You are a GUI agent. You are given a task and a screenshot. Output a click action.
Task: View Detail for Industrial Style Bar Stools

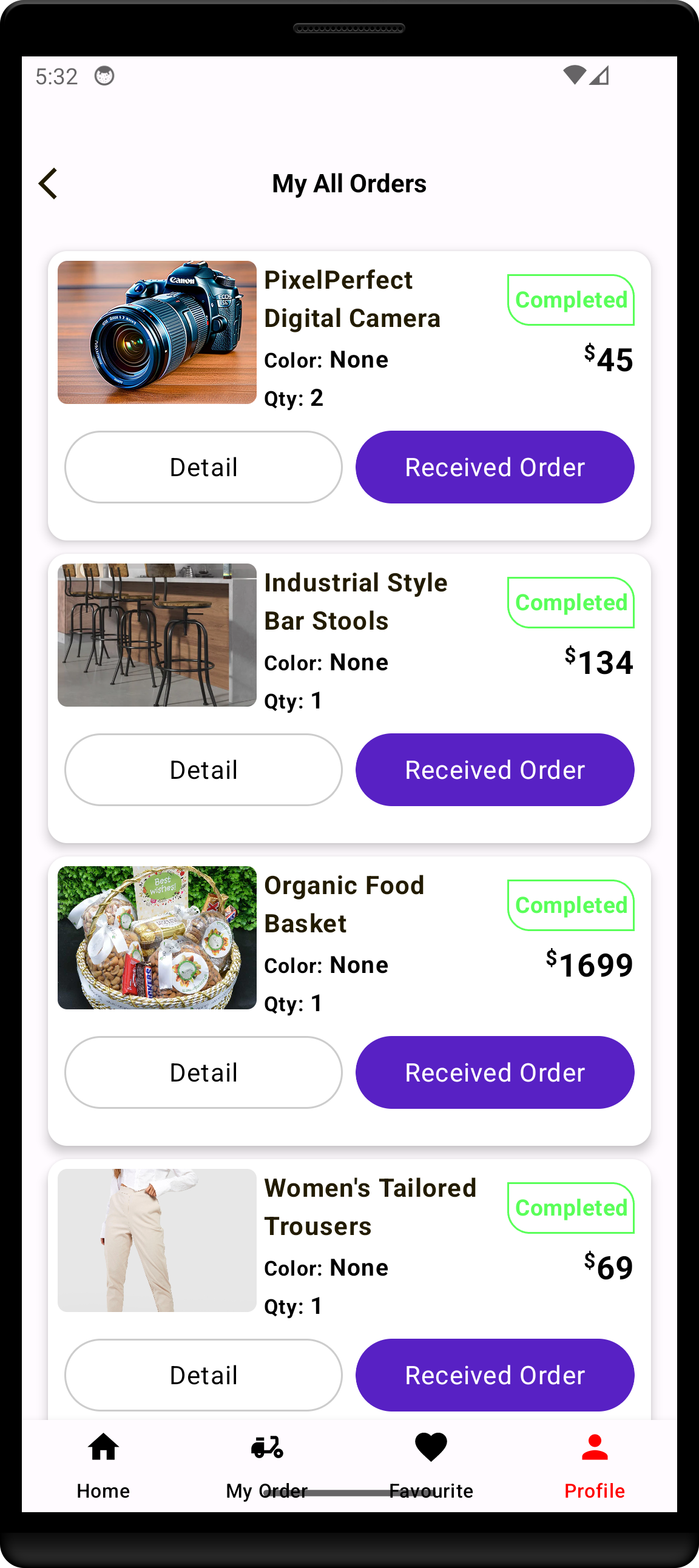(203, 770)
